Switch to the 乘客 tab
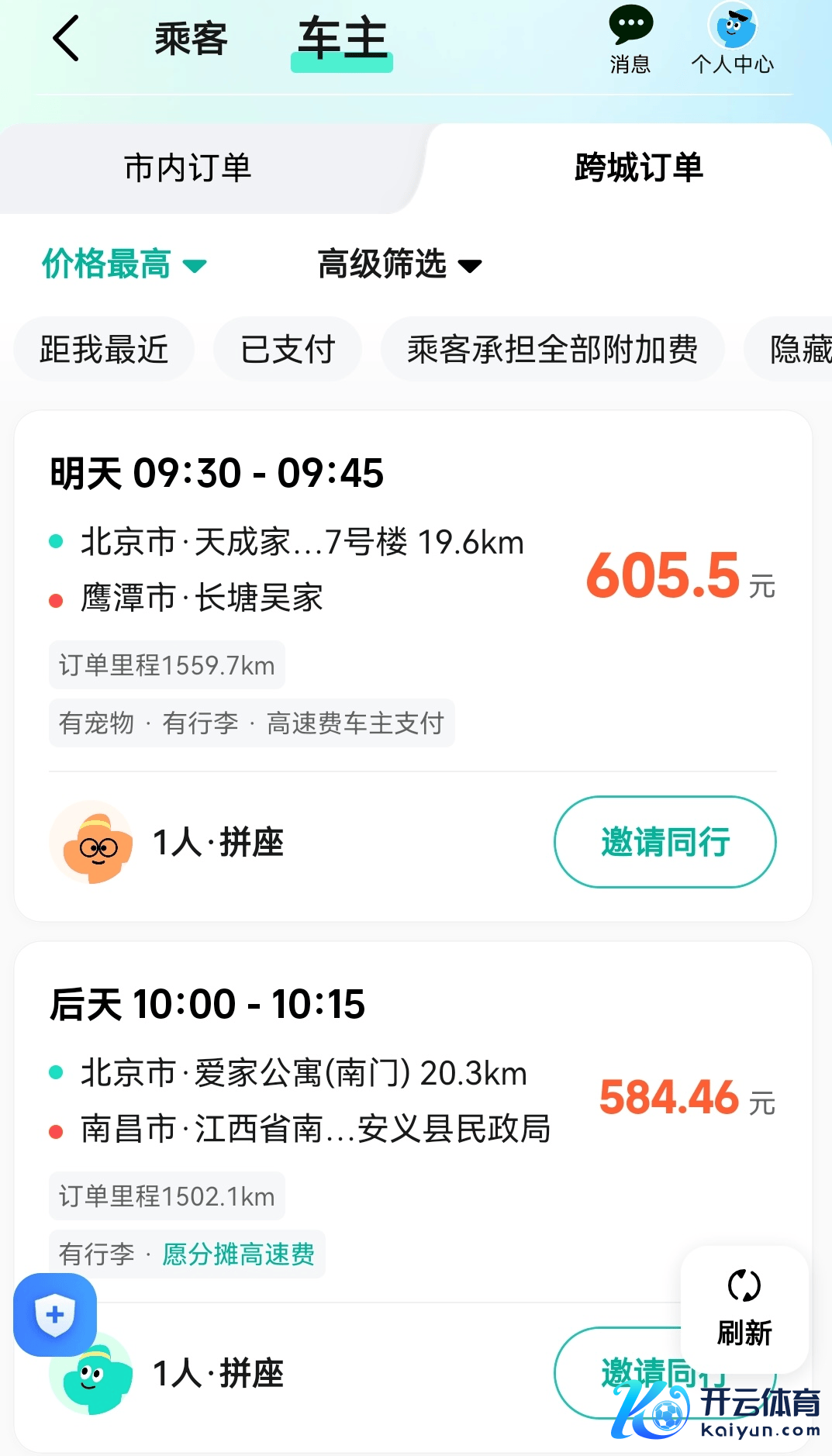This screenshot has width=832, height=1456. click(191, 39)
